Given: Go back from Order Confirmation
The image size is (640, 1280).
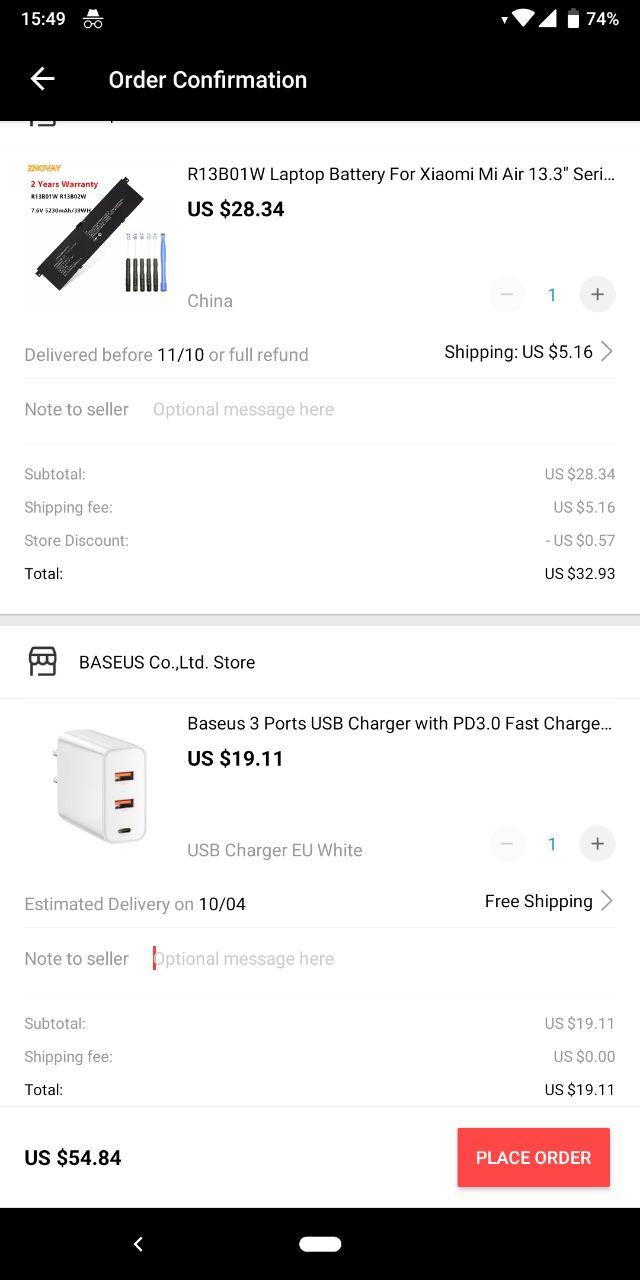Looking at the screenshot, I should tap(42, 79).
